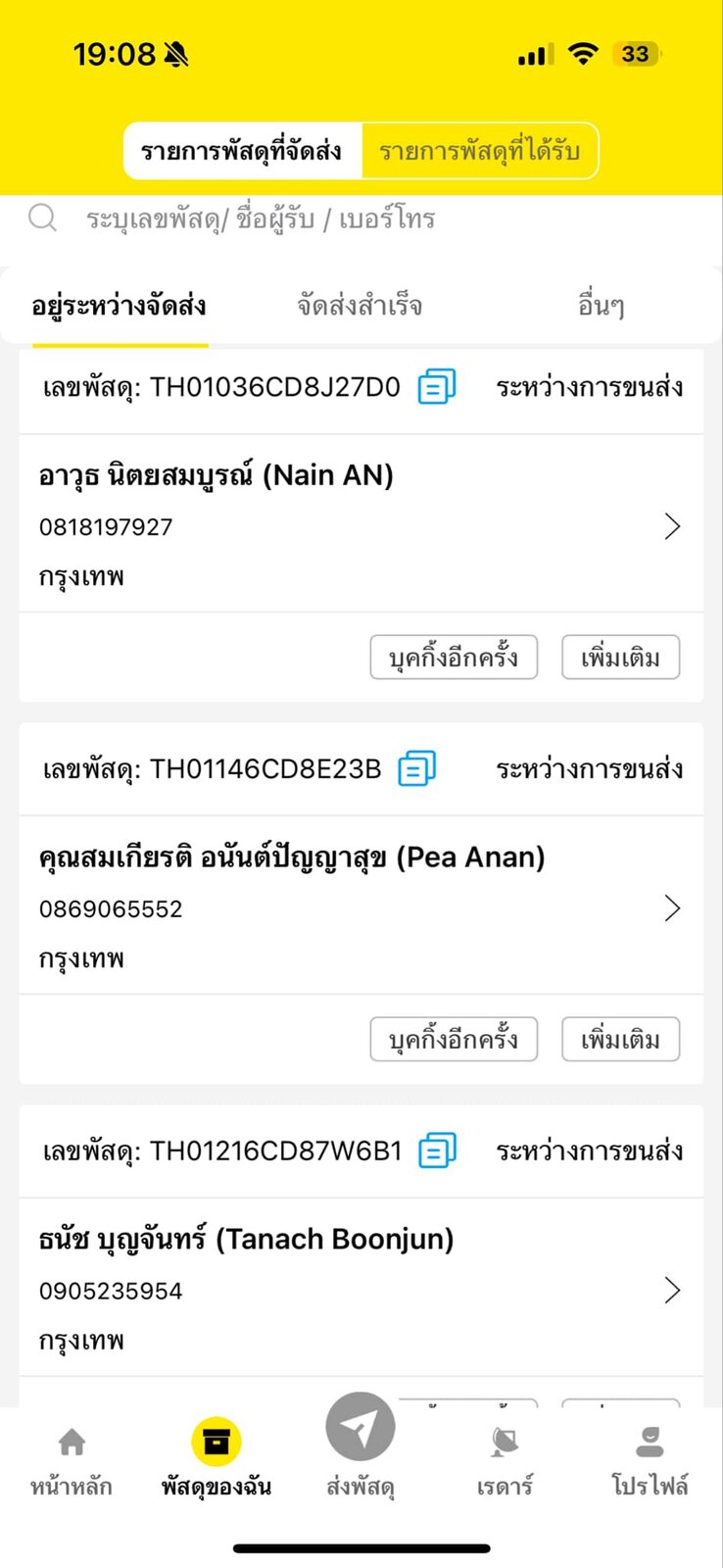The height and width of the screenshot is (1568, 723).
Task: Copy parcel number TH01216CD87W6B1
Action: pyautogui.click(x=437, y=1151)
